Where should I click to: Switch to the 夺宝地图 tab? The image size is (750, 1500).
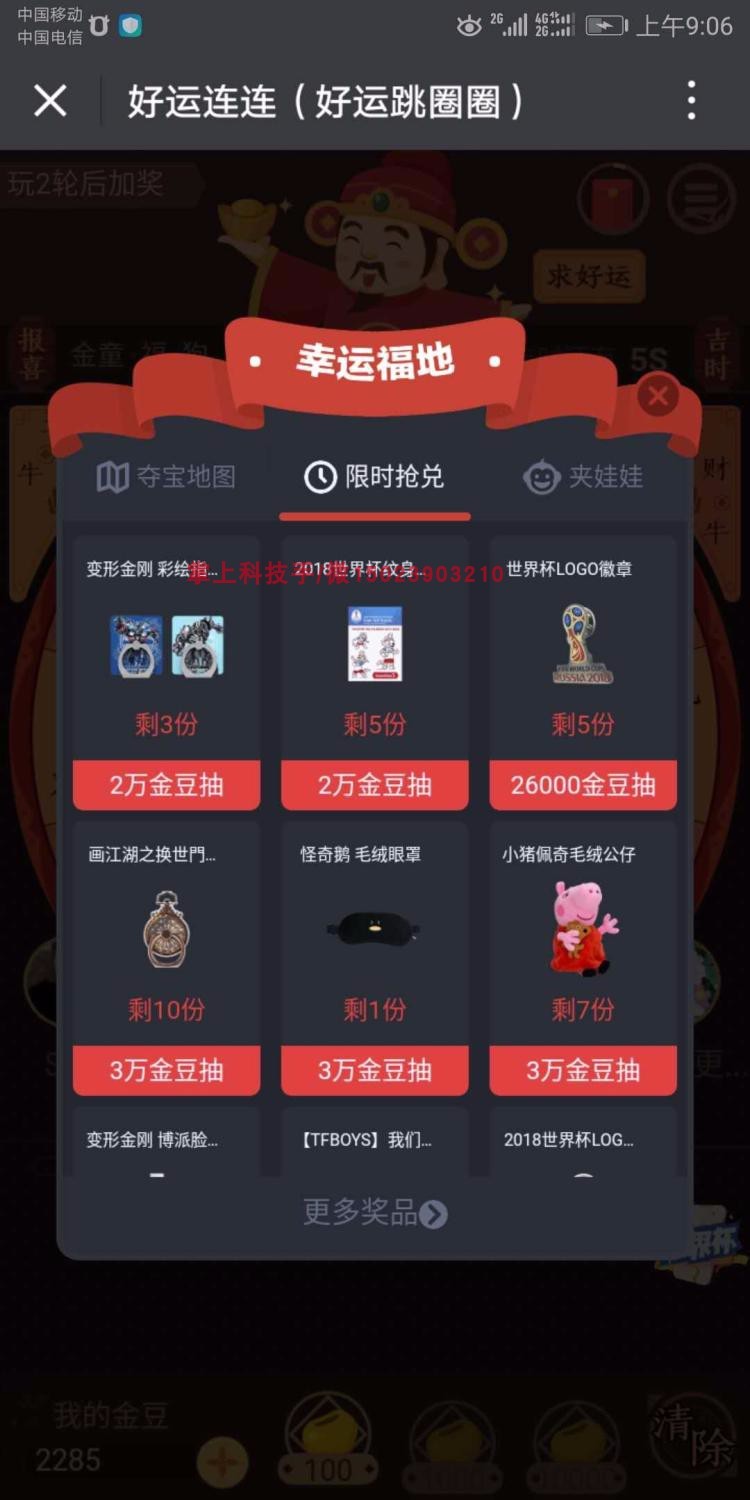(x=166, y=477)
